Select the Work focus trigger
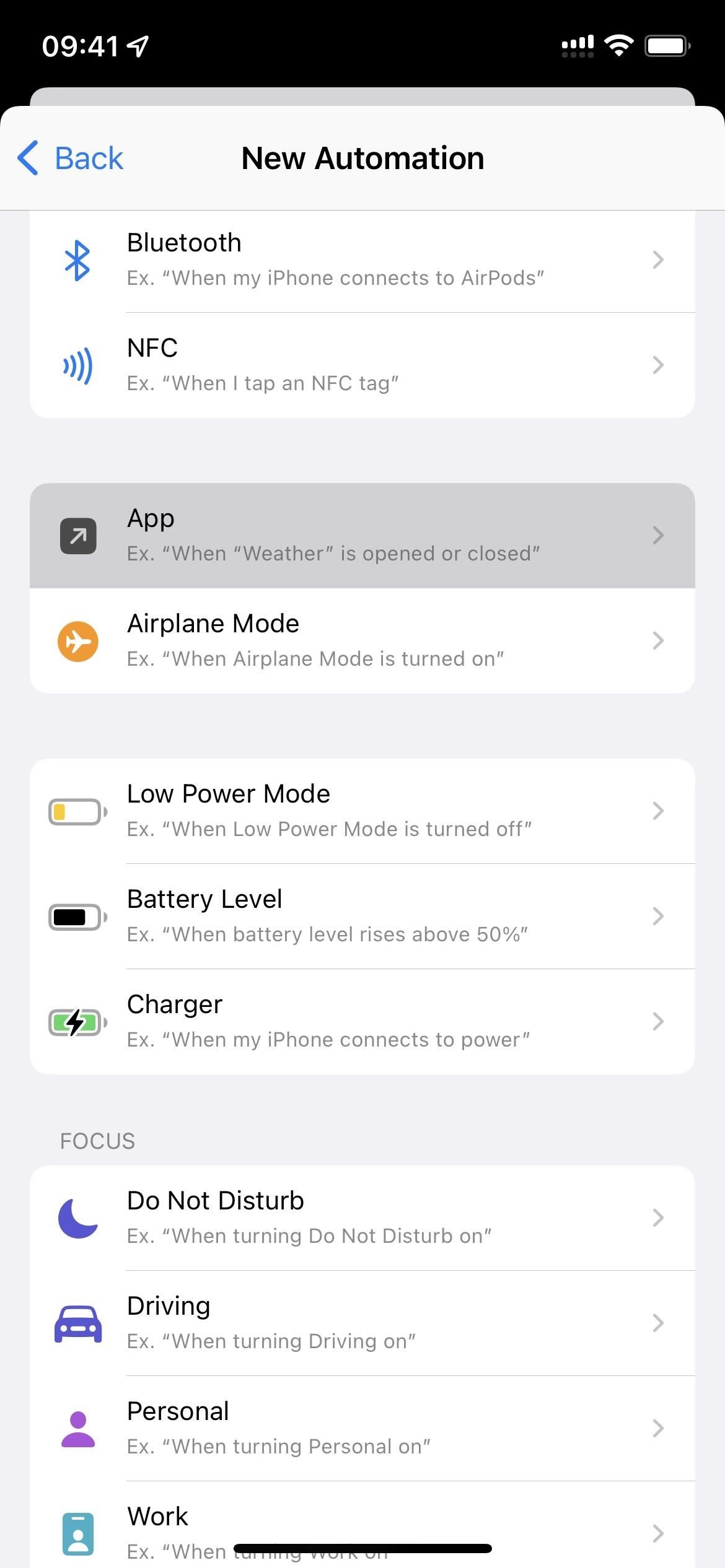725x1568 pixels. pos(362,1525)
